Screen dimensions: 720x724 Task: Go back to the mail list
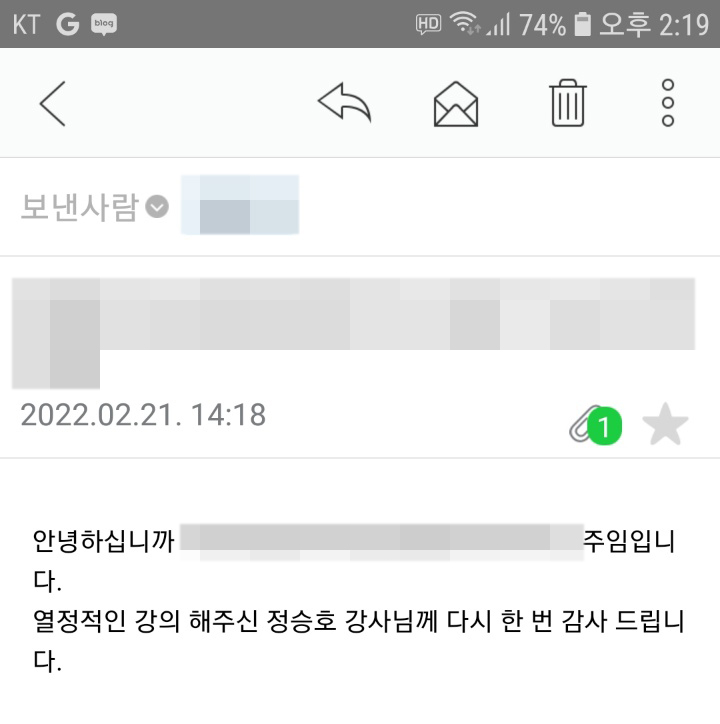point(52,103)
